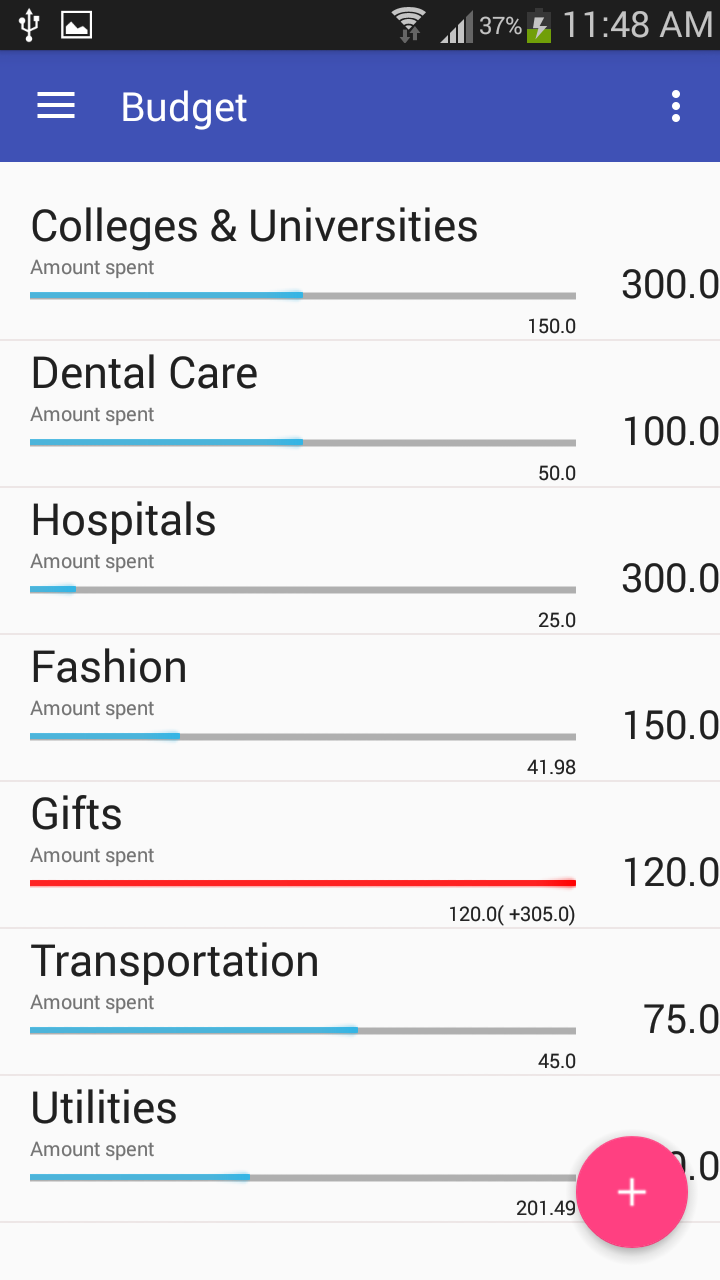Open the navigation drawer menu

(56, 106)
